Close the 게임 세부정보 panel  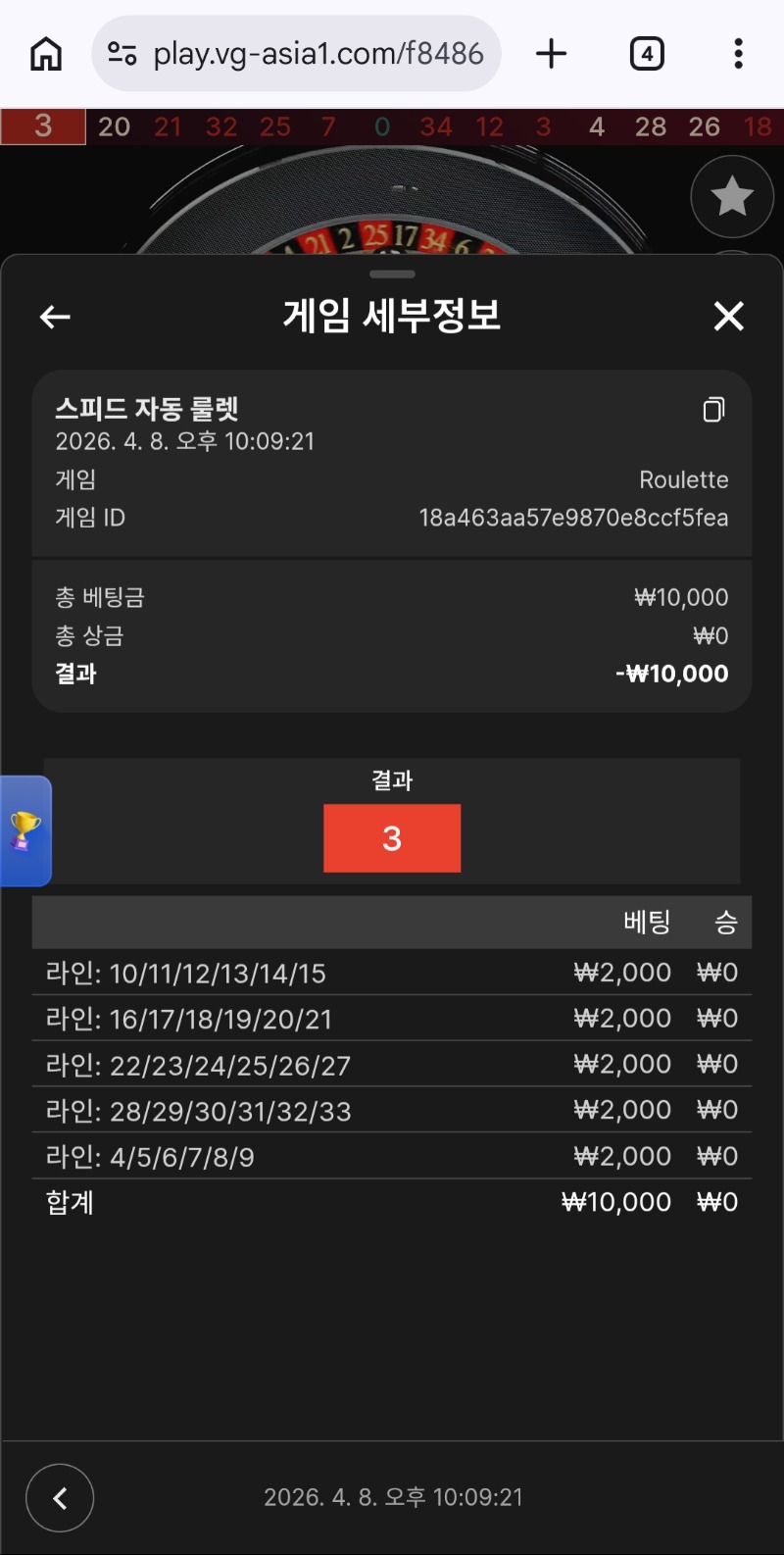pyautogui.click(x=728, y=317)
